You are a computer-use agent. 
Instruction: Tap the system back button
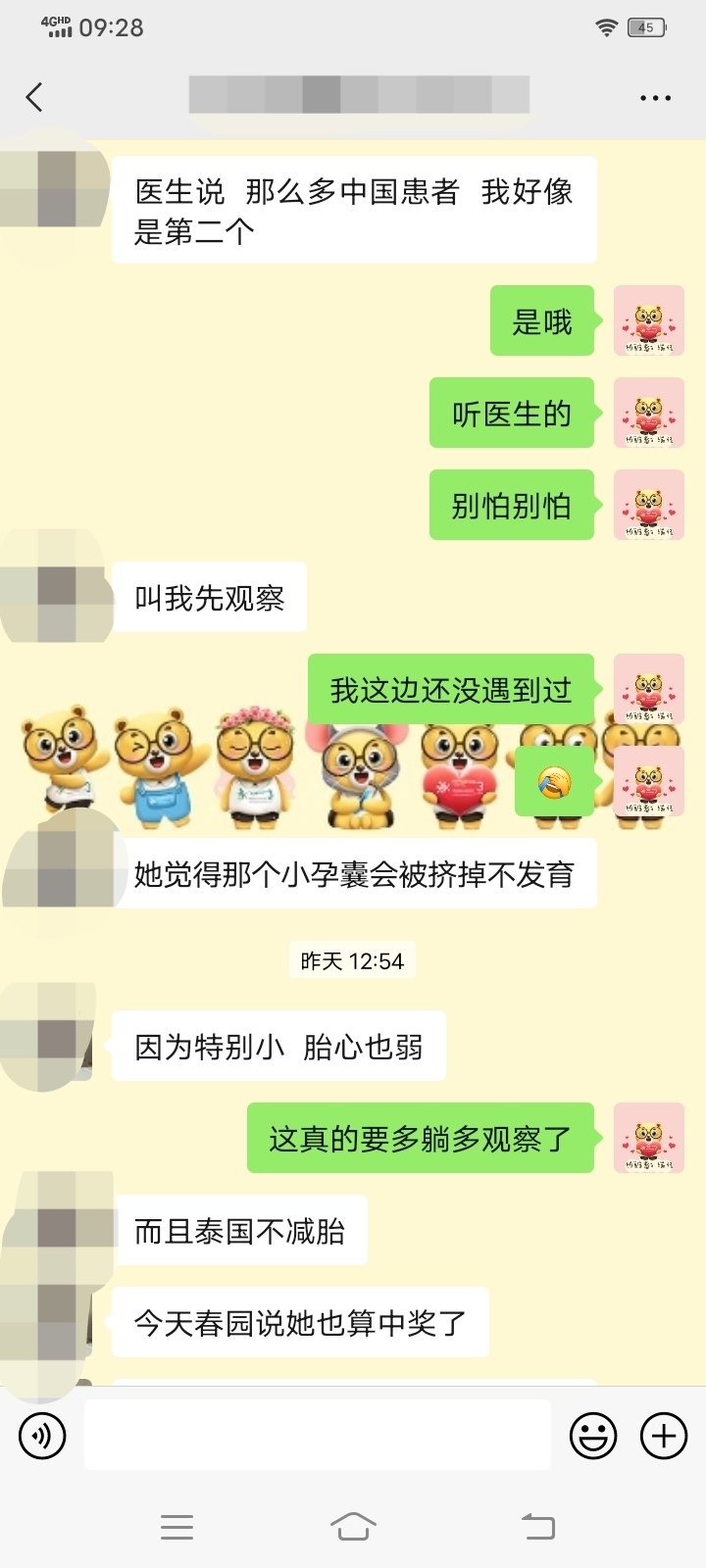point(537,1526)
